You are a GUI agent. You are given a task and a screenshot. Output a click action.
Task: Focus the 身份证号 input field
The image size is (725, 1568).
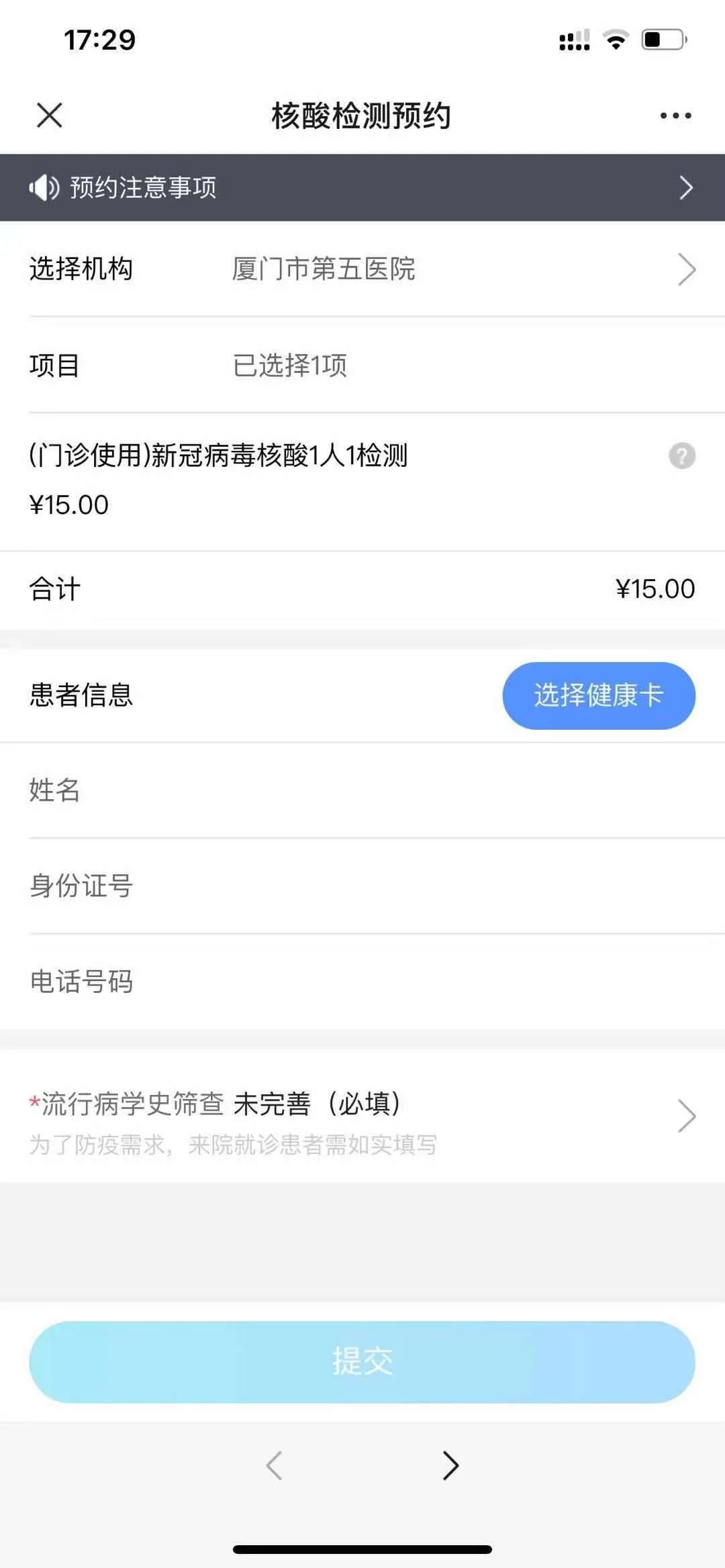(362, 886)
